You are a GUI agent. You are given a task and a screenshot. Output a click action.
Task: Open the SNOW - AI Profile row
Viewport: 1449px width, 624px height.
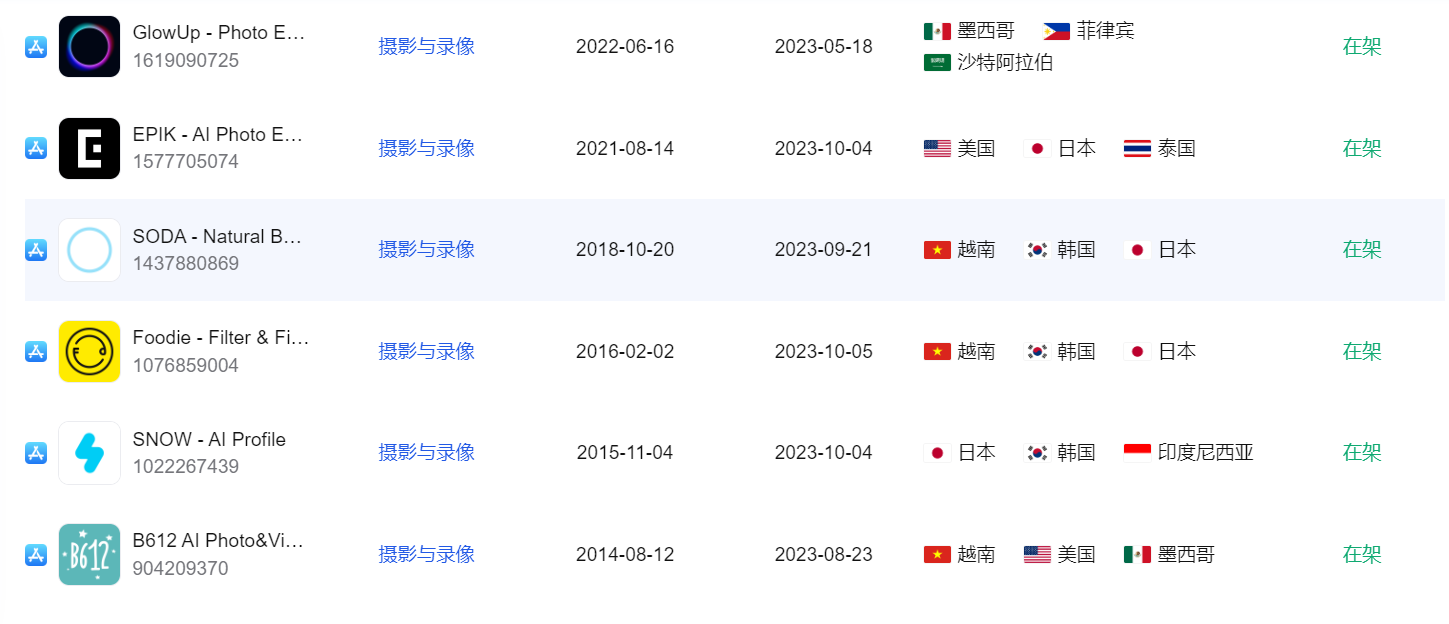pyautogui.click(x=209, y=440)
